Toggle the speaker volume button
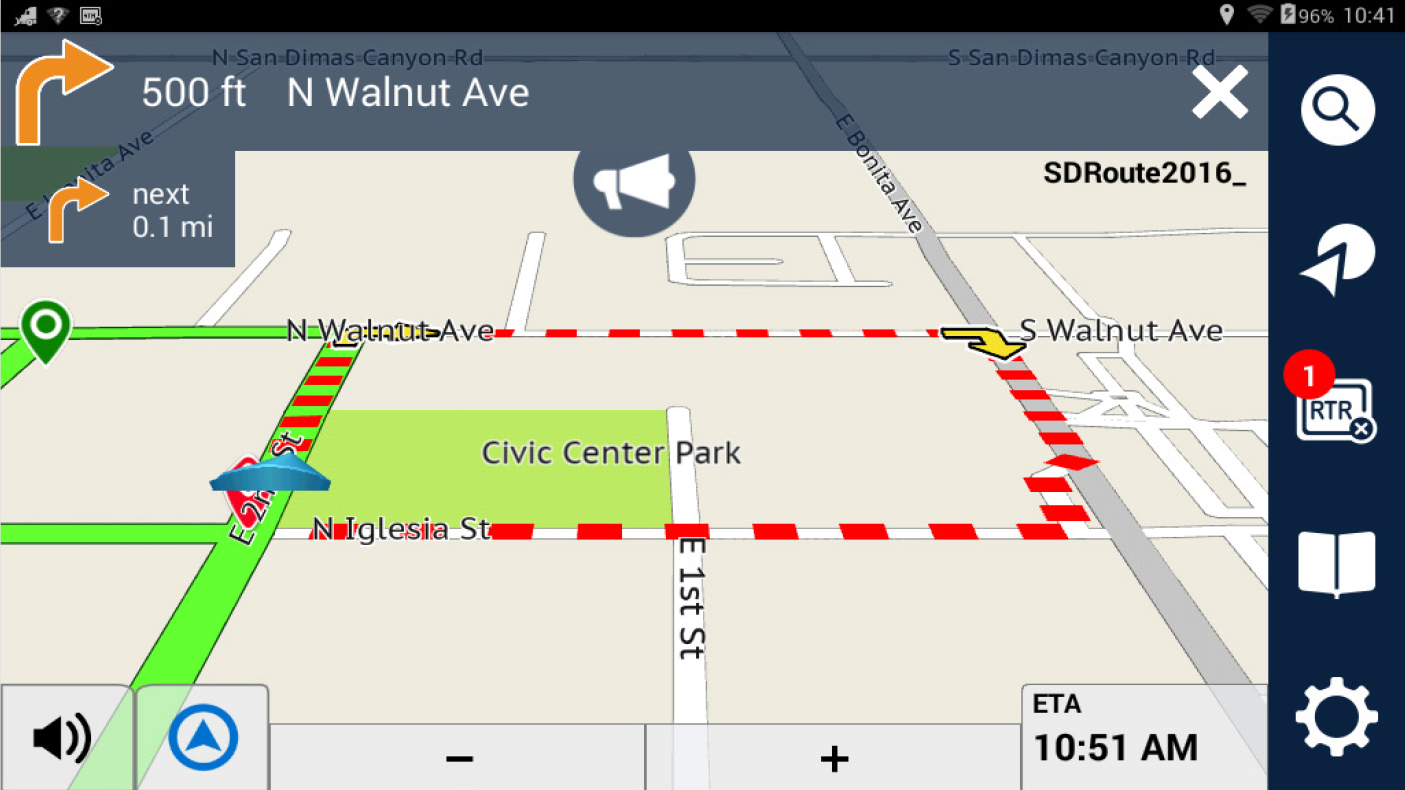Viewport: 1405px width, 790px height. [x=63, y=740]
